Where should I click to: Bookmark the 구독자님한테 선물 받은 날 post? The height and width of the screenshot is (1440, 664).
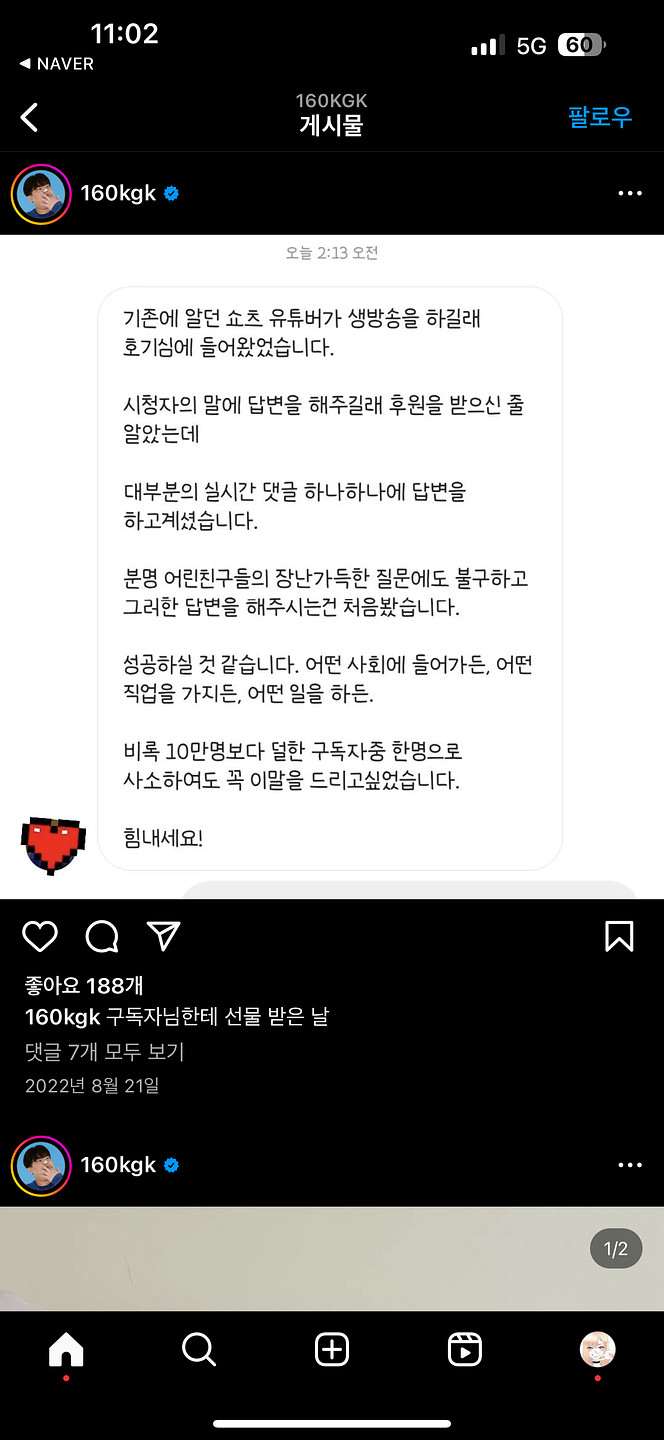[619, 936]
